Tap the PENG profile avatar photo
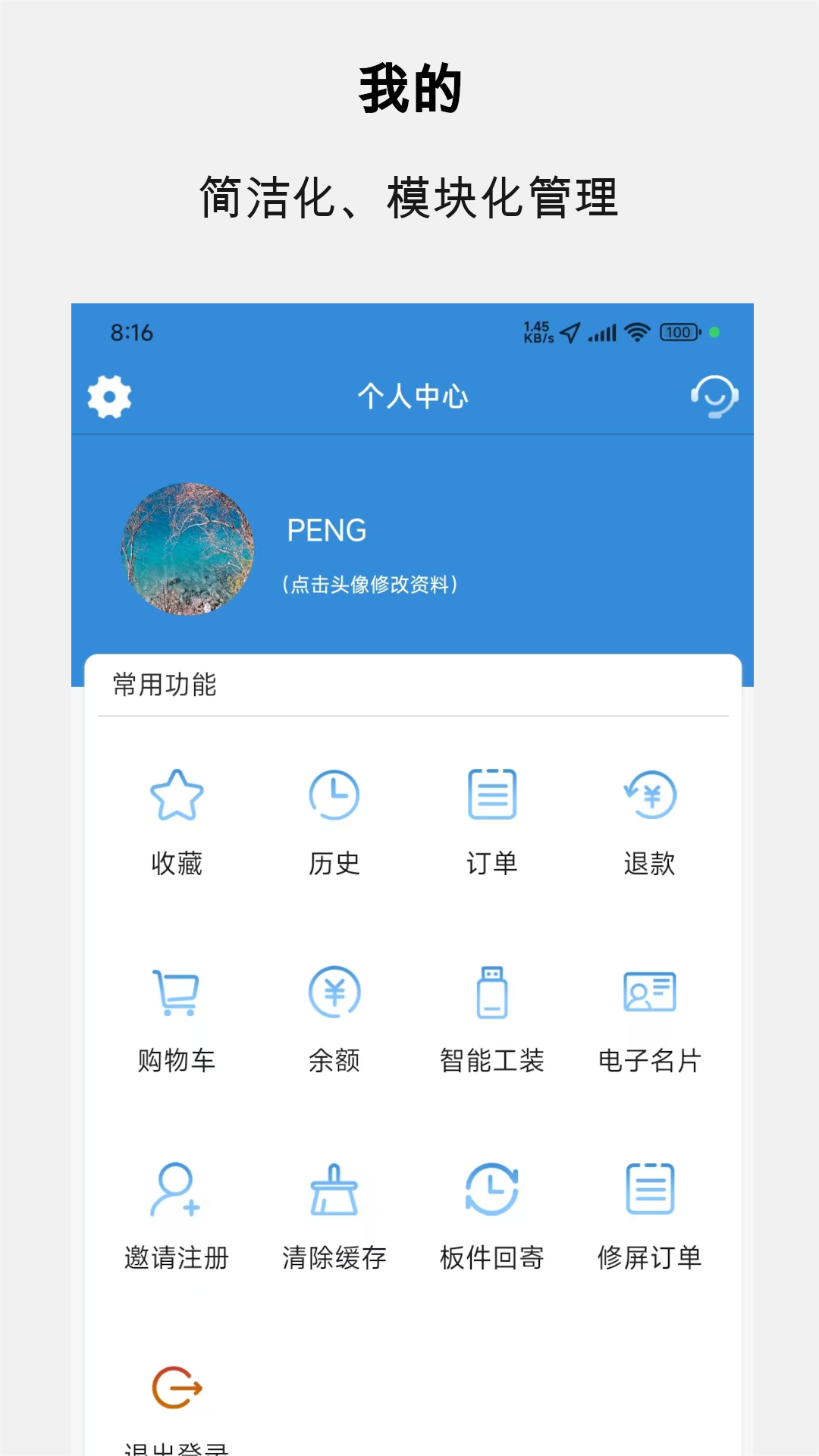 click(187, 550)
